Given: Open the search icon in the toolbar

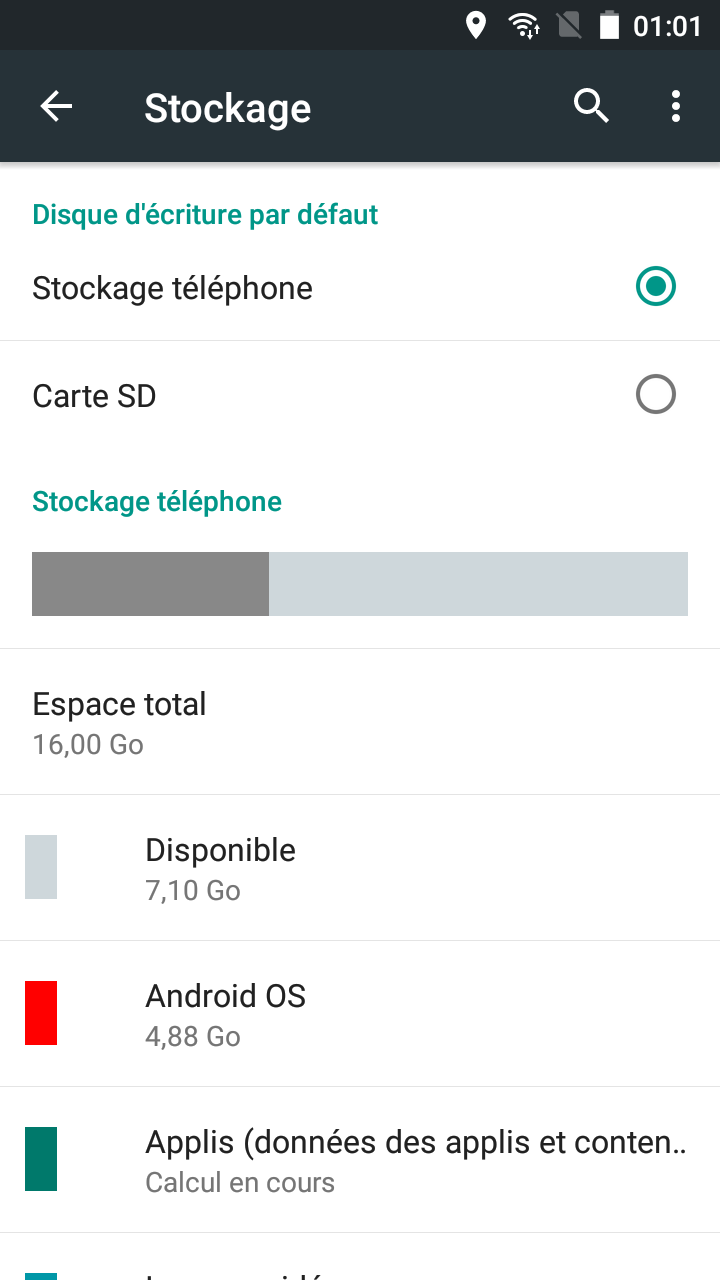Looking at the screenshot, I should tap(591, 106).
